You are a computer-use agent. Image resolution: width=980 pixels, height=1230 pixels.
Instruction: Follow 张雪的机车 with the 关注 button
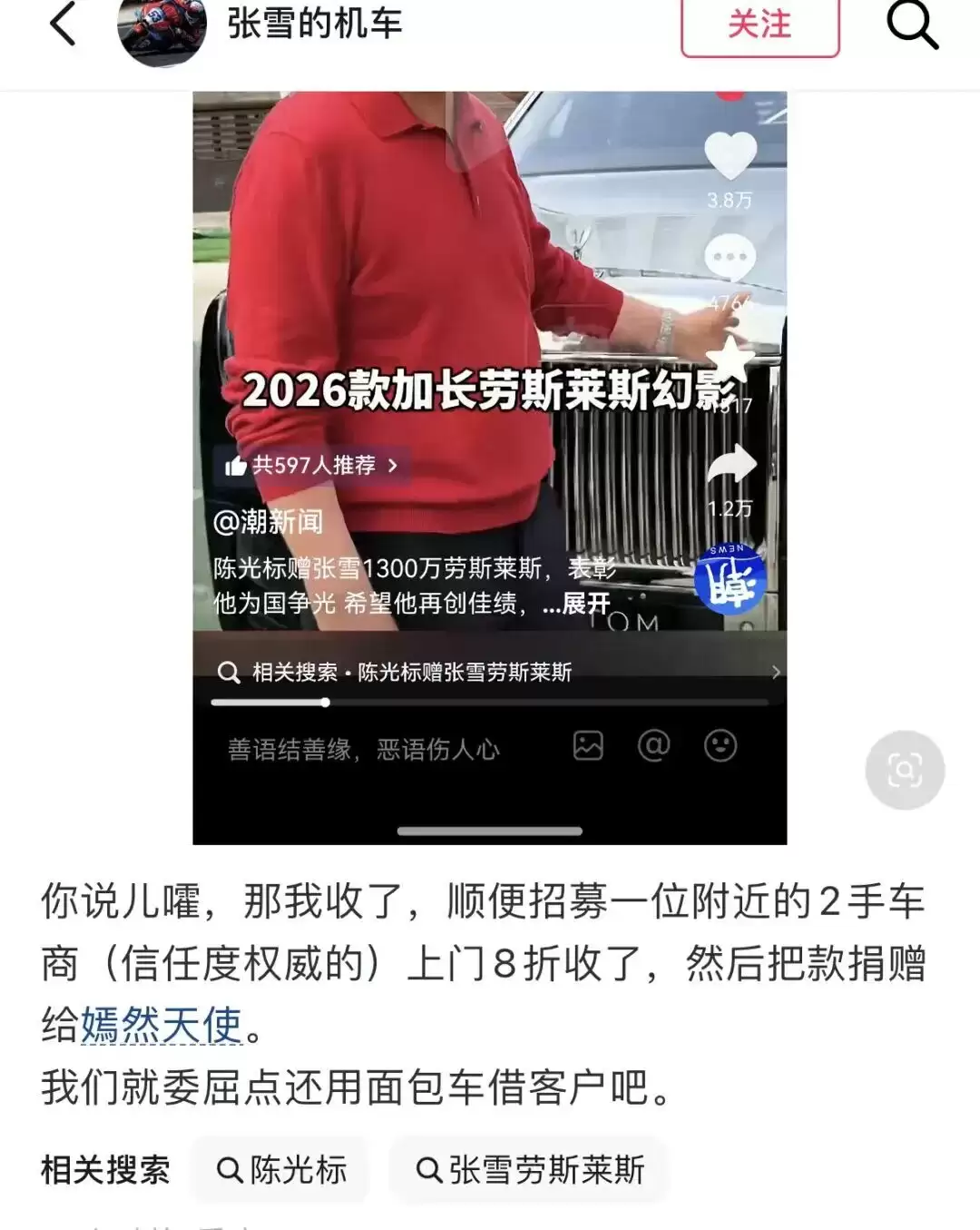759,25
